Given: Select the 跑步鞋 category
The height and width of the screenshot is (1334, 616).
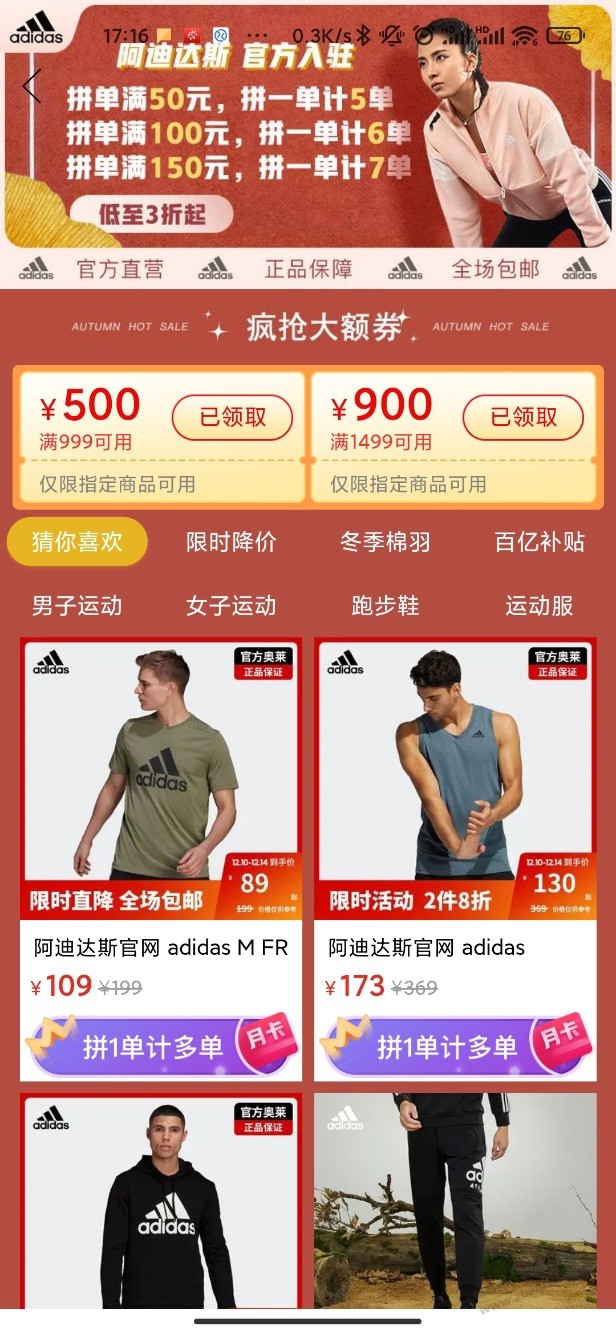Looking at the screenshot, I should [385, 605].
